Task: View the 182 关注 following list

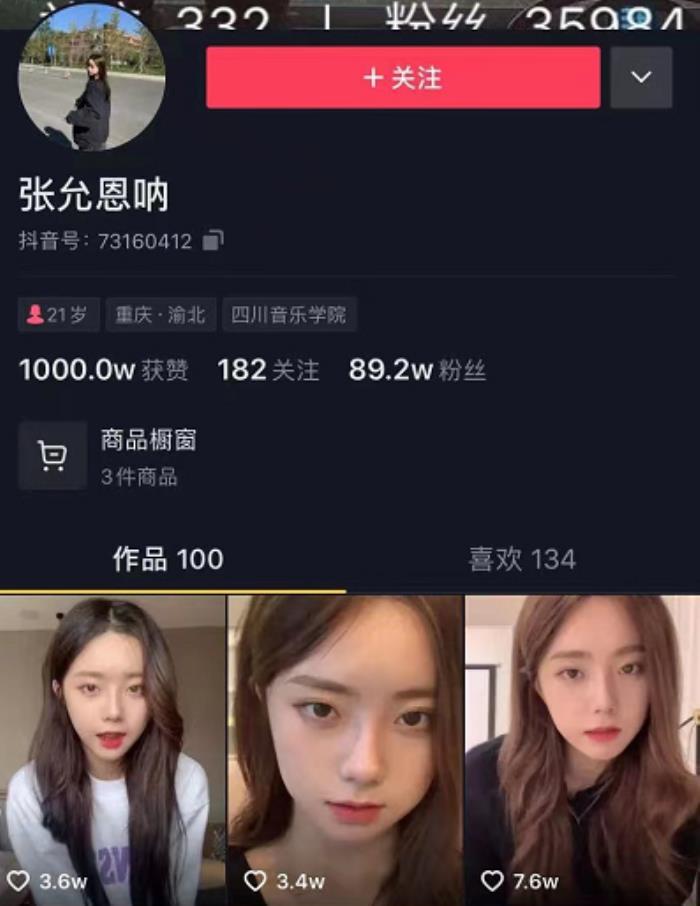Action: tap(268, 370)
